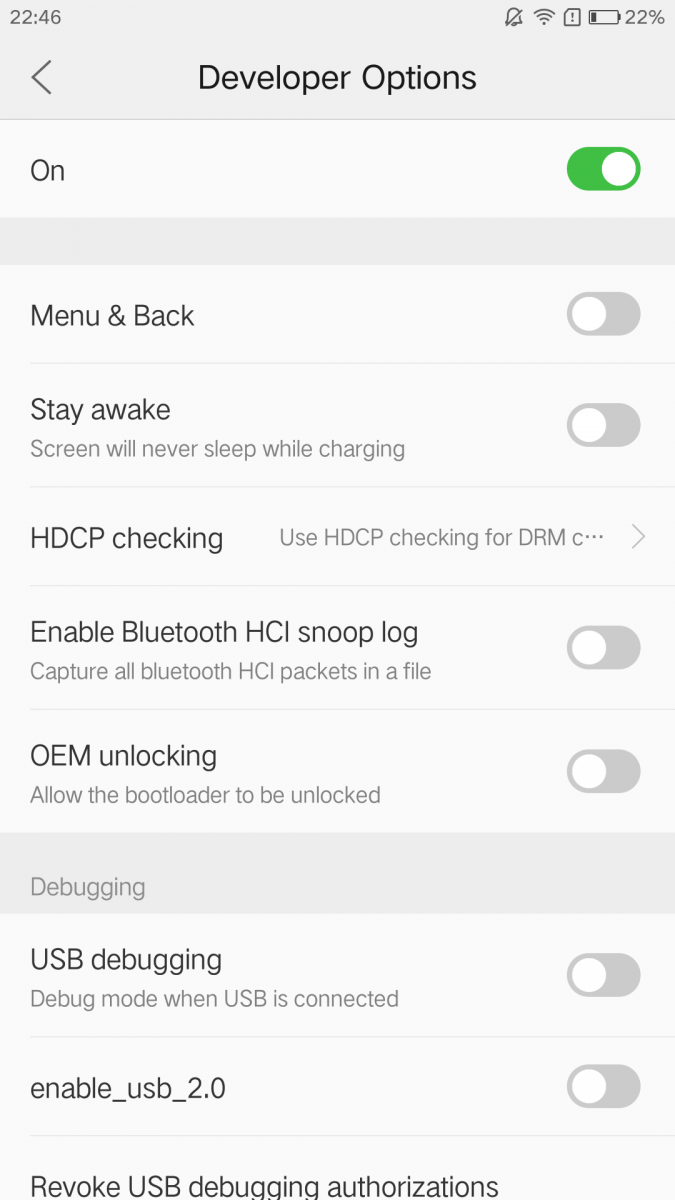
Task: Enable Bluetooth HCI snoop log
Action: click(603, 648)
